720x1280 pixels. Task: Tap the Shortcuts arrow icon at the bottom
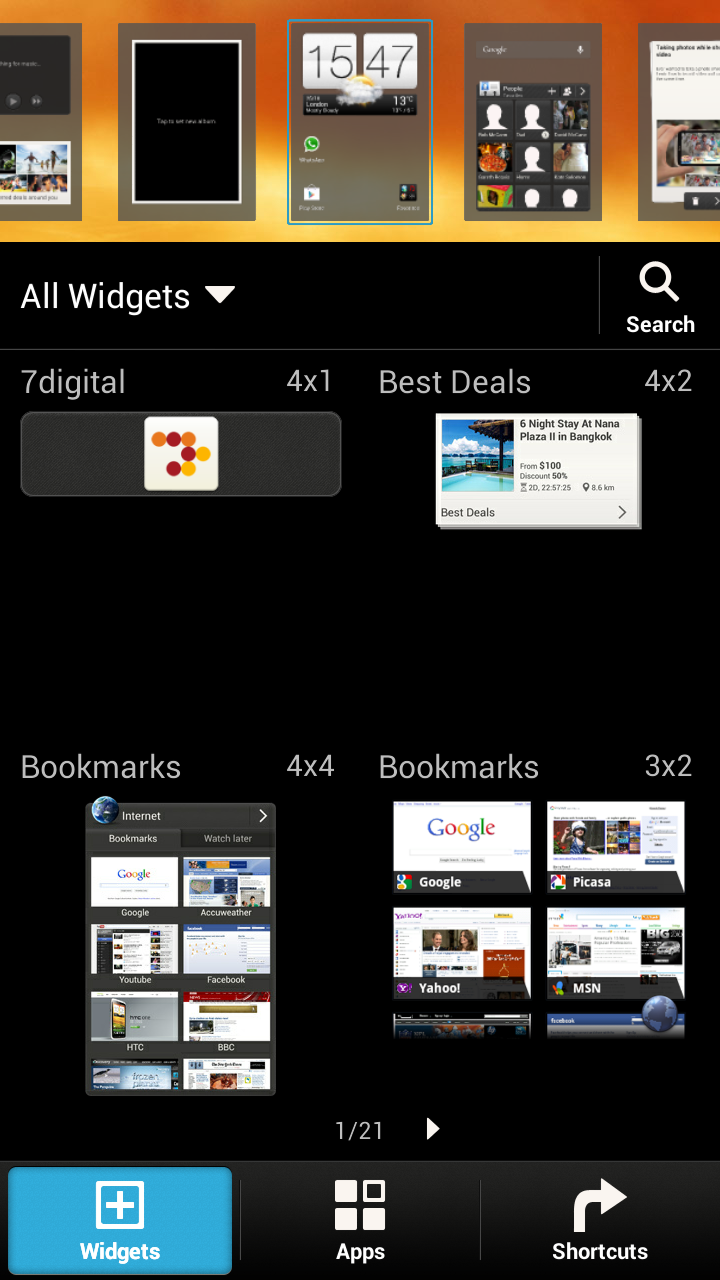tap(599, 1204)
